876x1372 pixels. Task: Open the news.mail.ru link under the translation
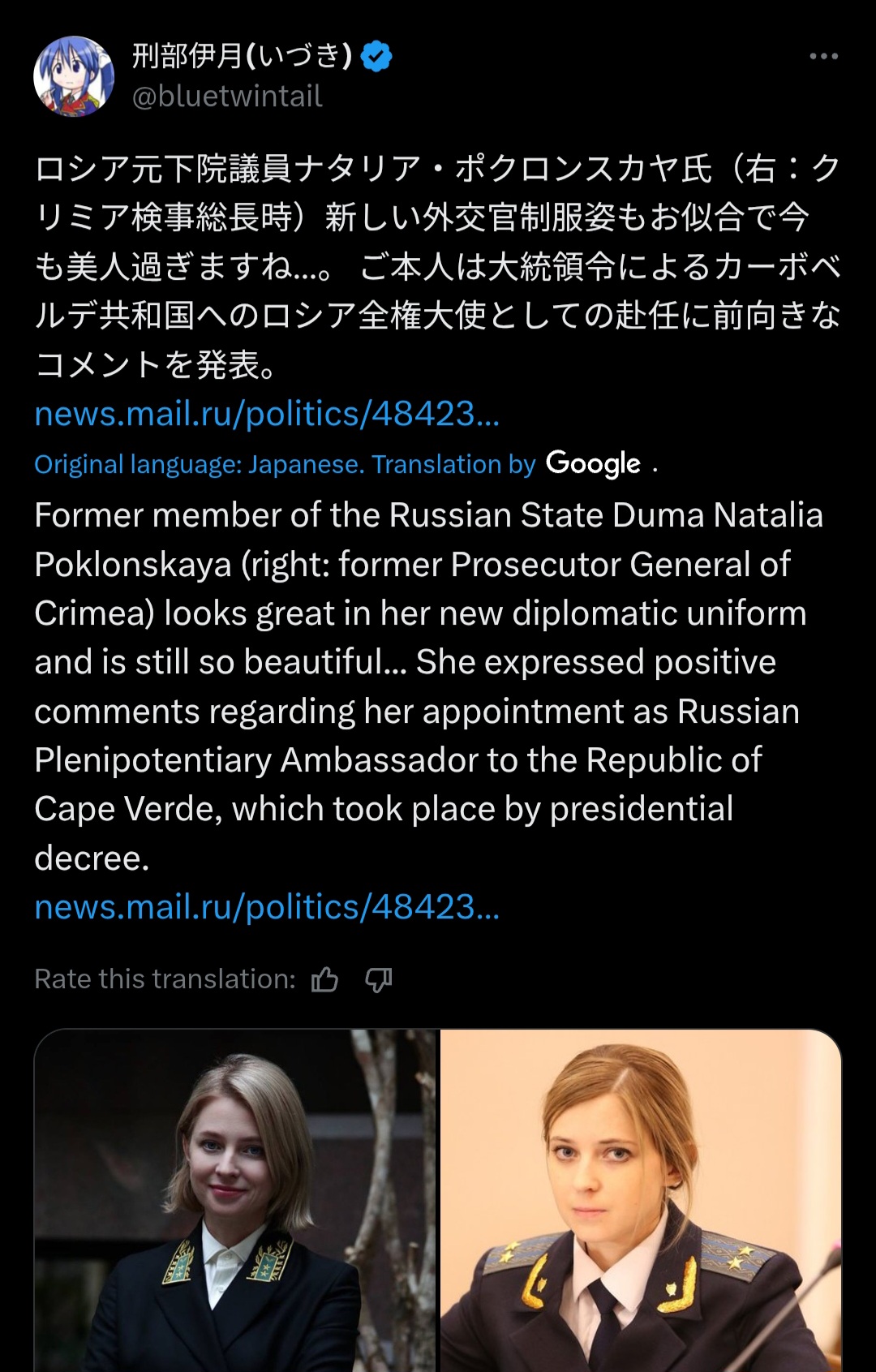point(267,907)
